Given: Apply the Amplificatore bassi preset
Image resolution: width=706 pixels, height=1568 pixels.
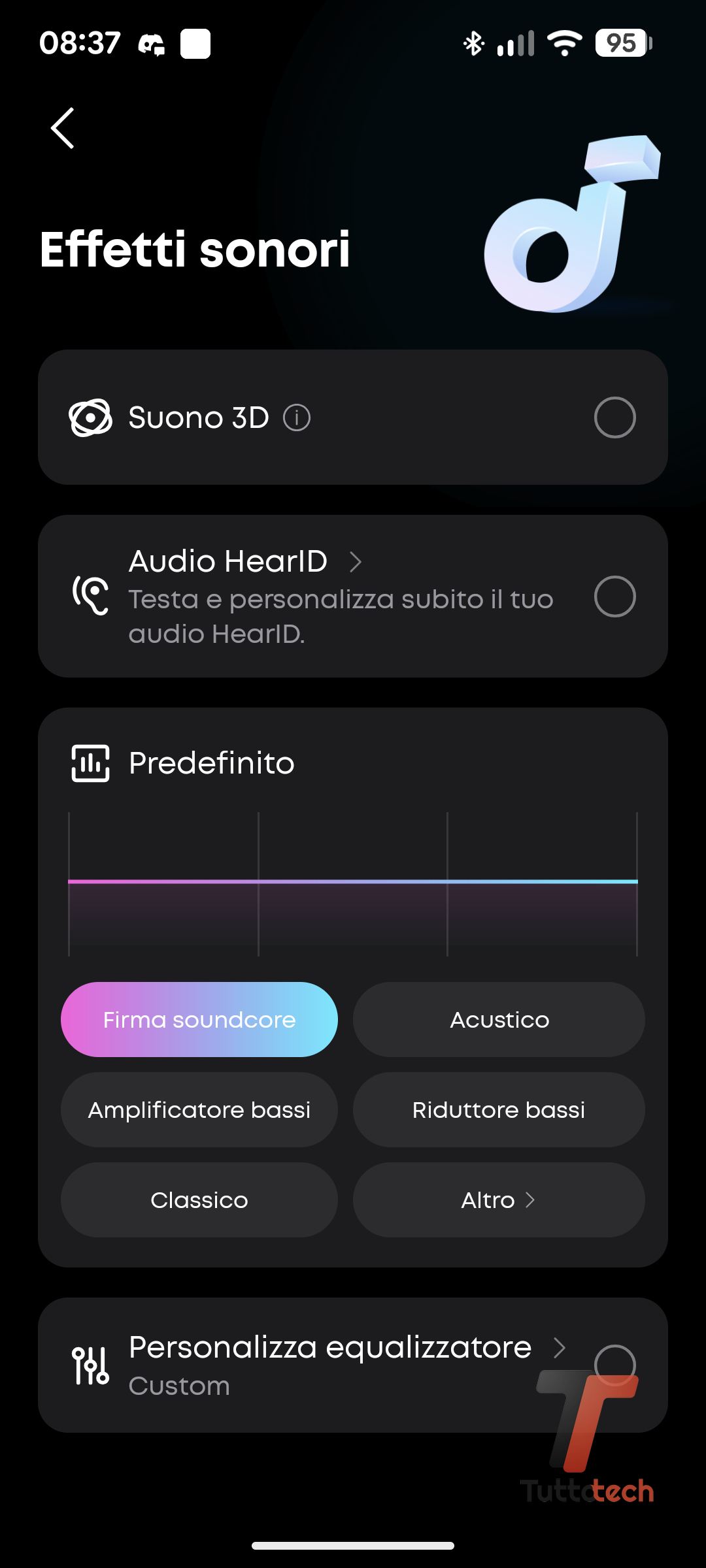Looking at the screenshot, I should click(199, 1110).
